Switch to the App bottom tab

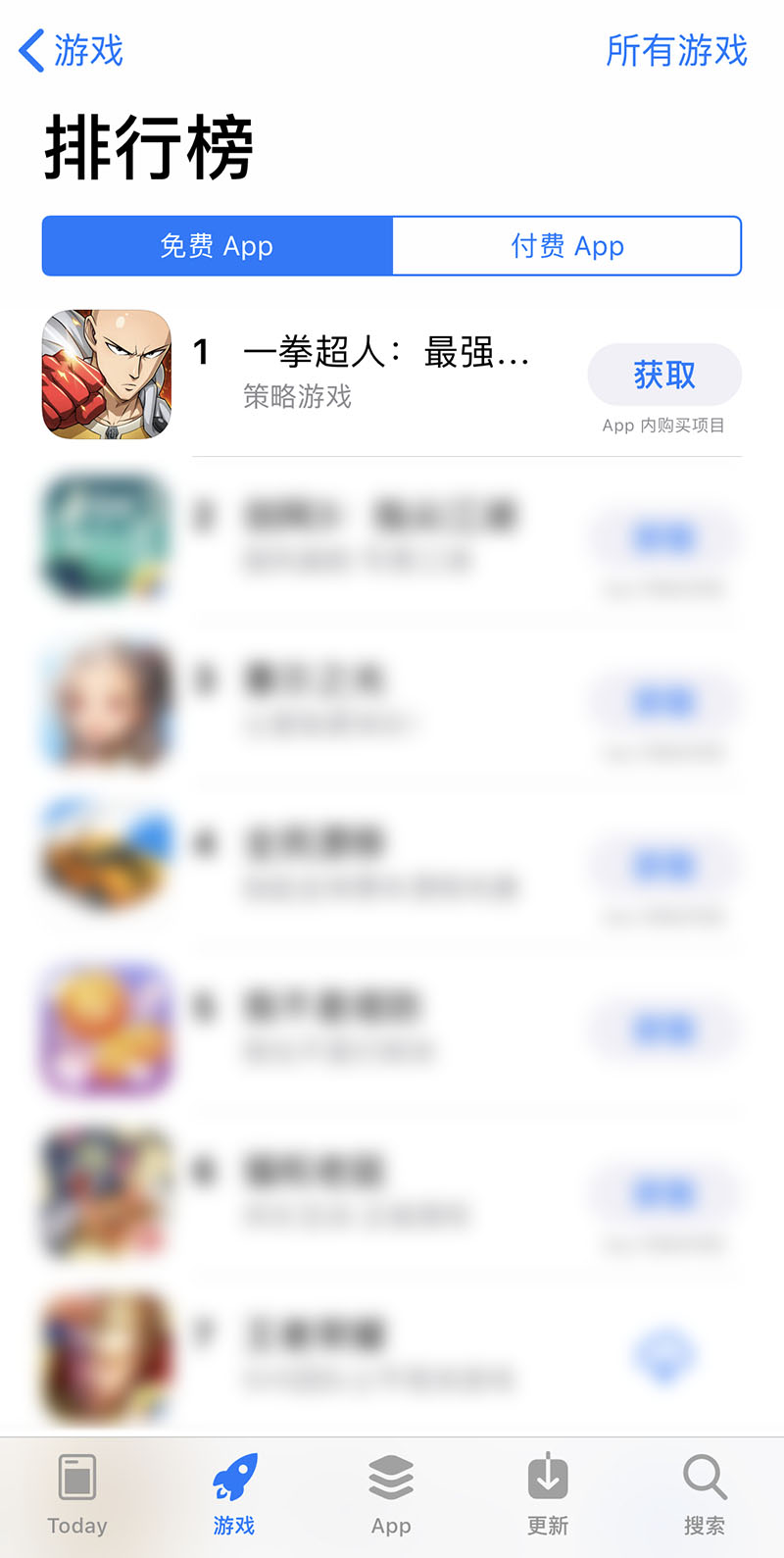(x=391, y=1495)
